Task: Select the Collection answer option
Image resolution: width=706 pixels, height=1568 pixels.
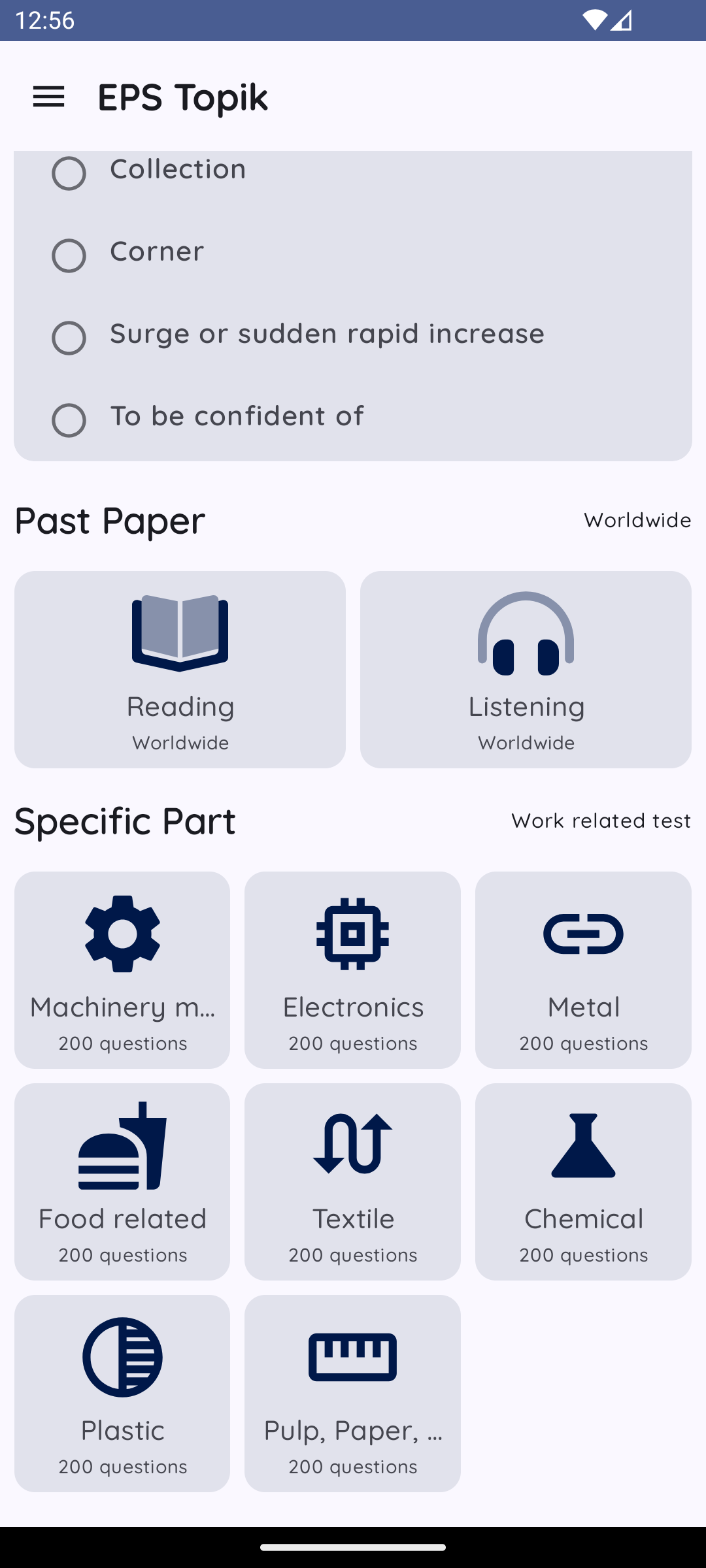Action: [x=69, y=173]
